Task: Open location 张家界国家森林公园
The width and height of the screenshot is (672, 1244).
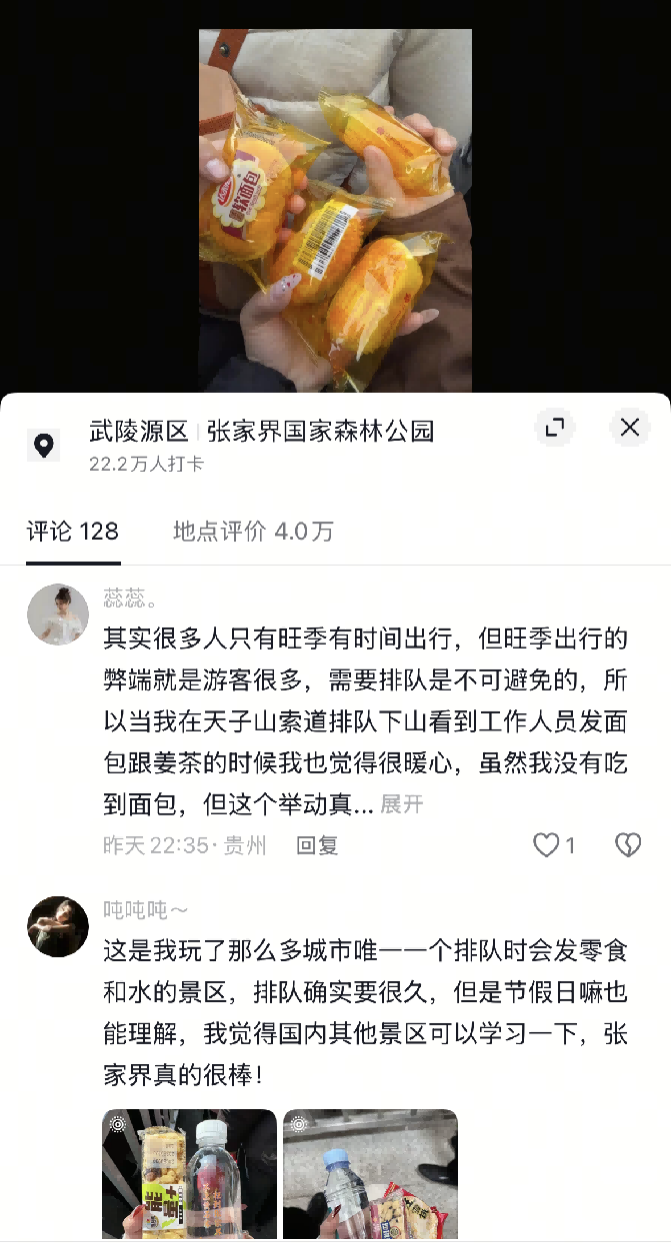Action: pyautogui.click(x=320, y=431)
